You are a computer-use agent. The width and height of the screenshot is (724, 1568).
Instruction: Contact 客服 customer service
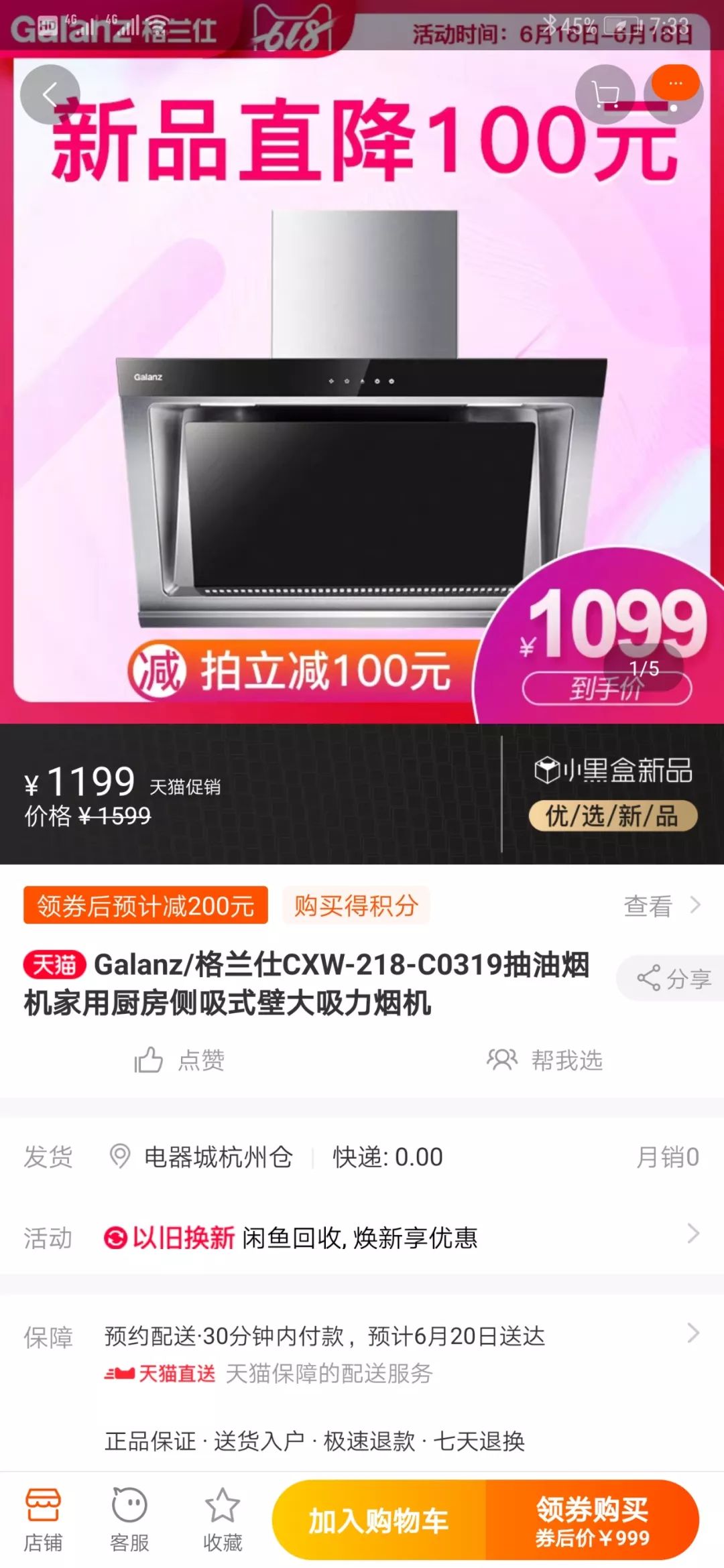coord(129,1520)
